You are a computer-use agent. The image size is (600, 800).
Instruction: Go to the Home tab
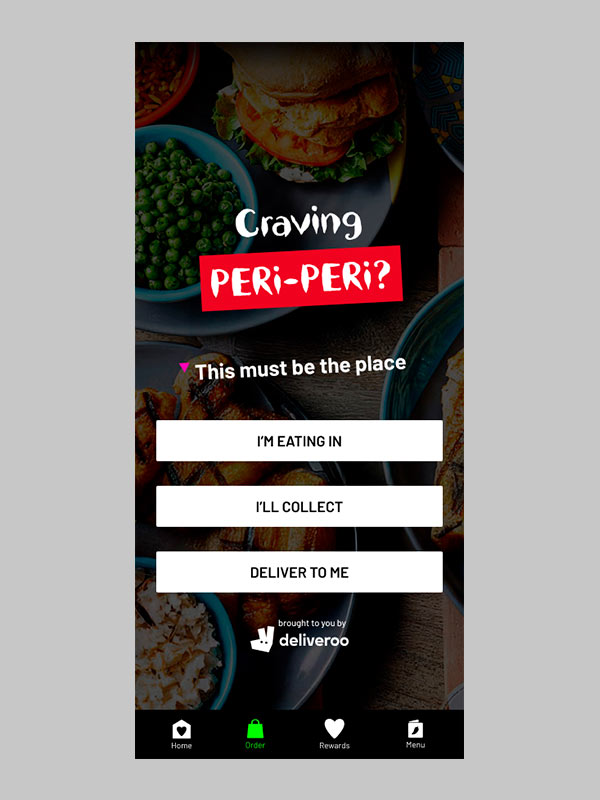tap(181, 734)
